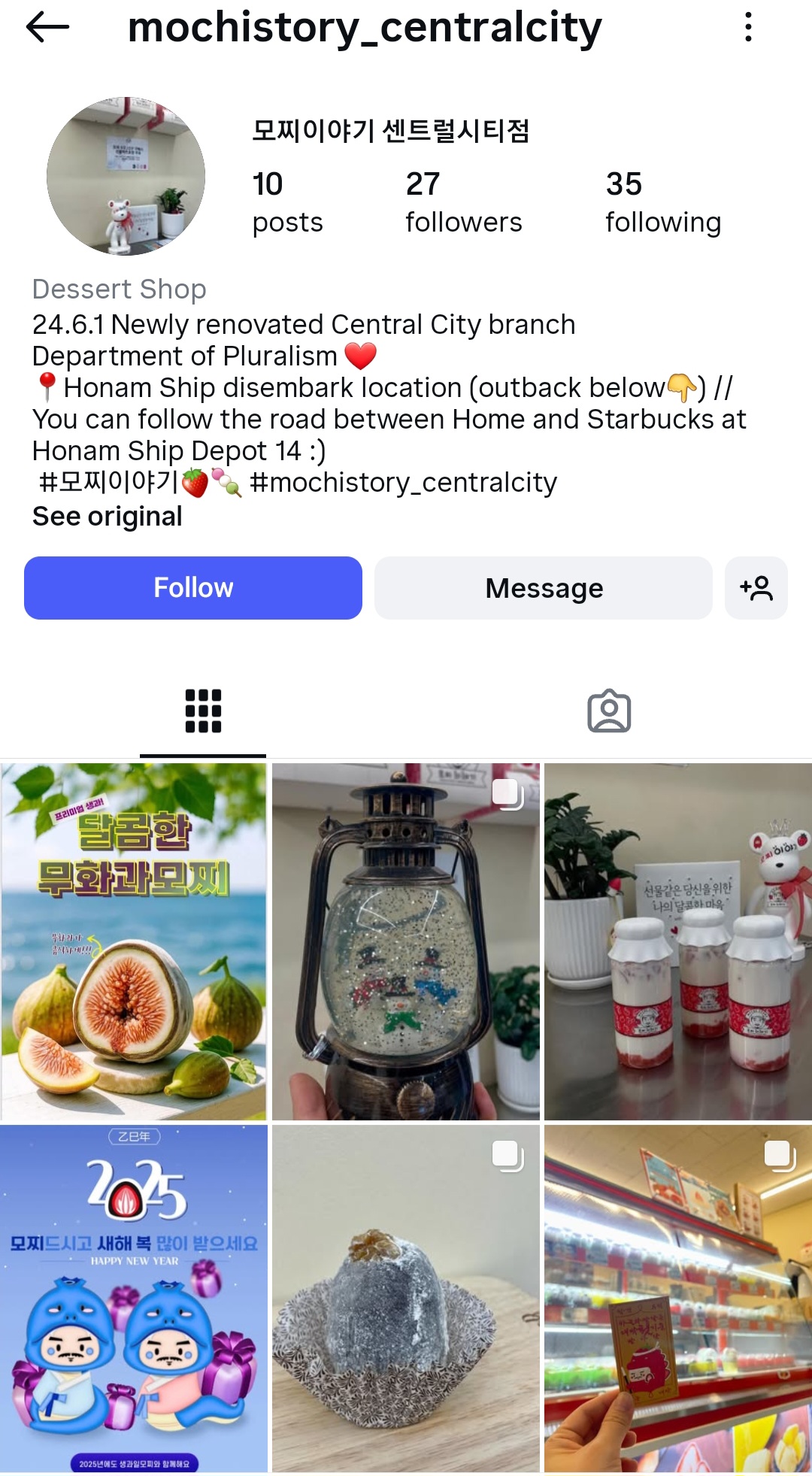Open the 2025 Happy New Year post
812x1476 pixels.
(134, 1299)
